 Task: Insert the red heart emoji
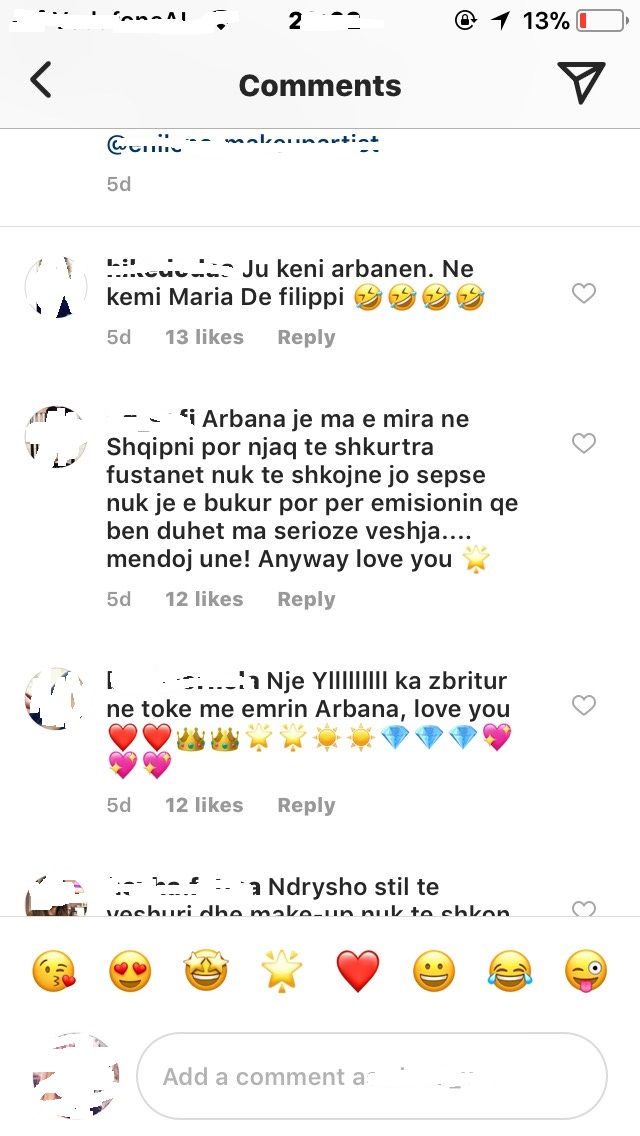coord(358,971)
